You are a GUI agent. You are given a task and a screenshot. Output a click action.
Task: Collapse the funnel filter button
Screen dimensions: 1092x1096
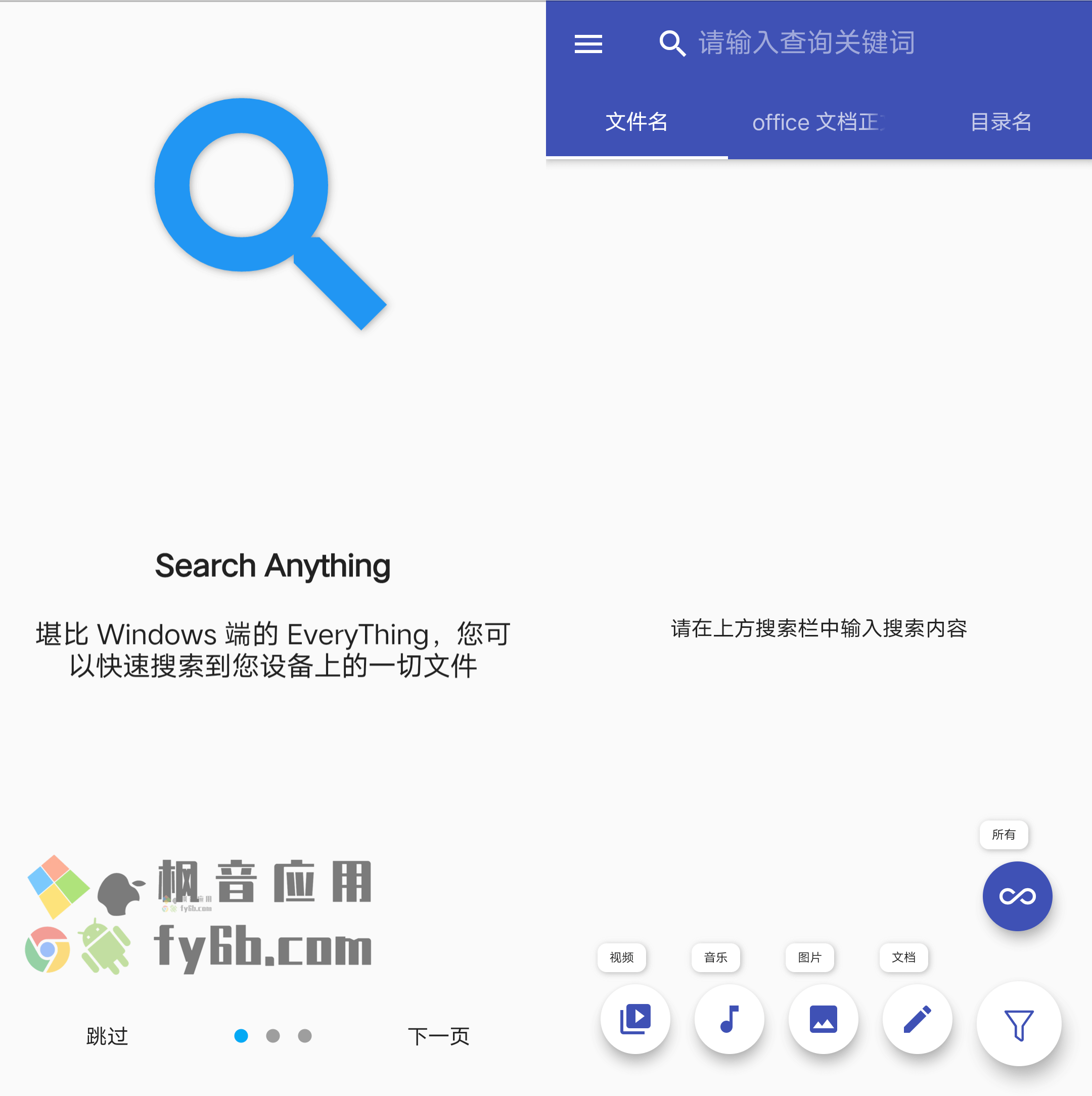pyautogui.click(x=1018, y=1023)
